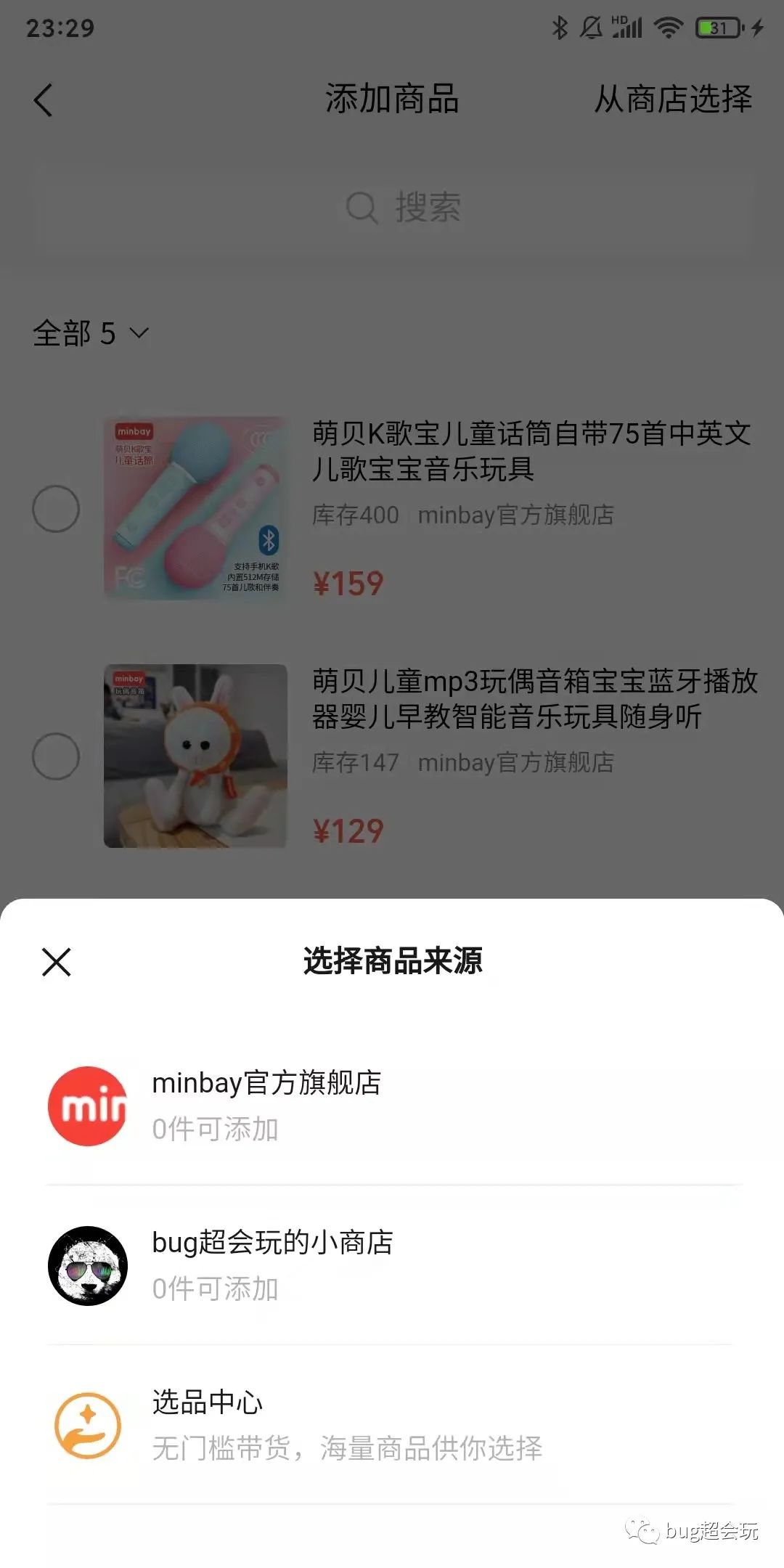
Task: Select the 萌贝K歌宝儿童话筒 product checkbox
Action: click(x=56, y=509)
